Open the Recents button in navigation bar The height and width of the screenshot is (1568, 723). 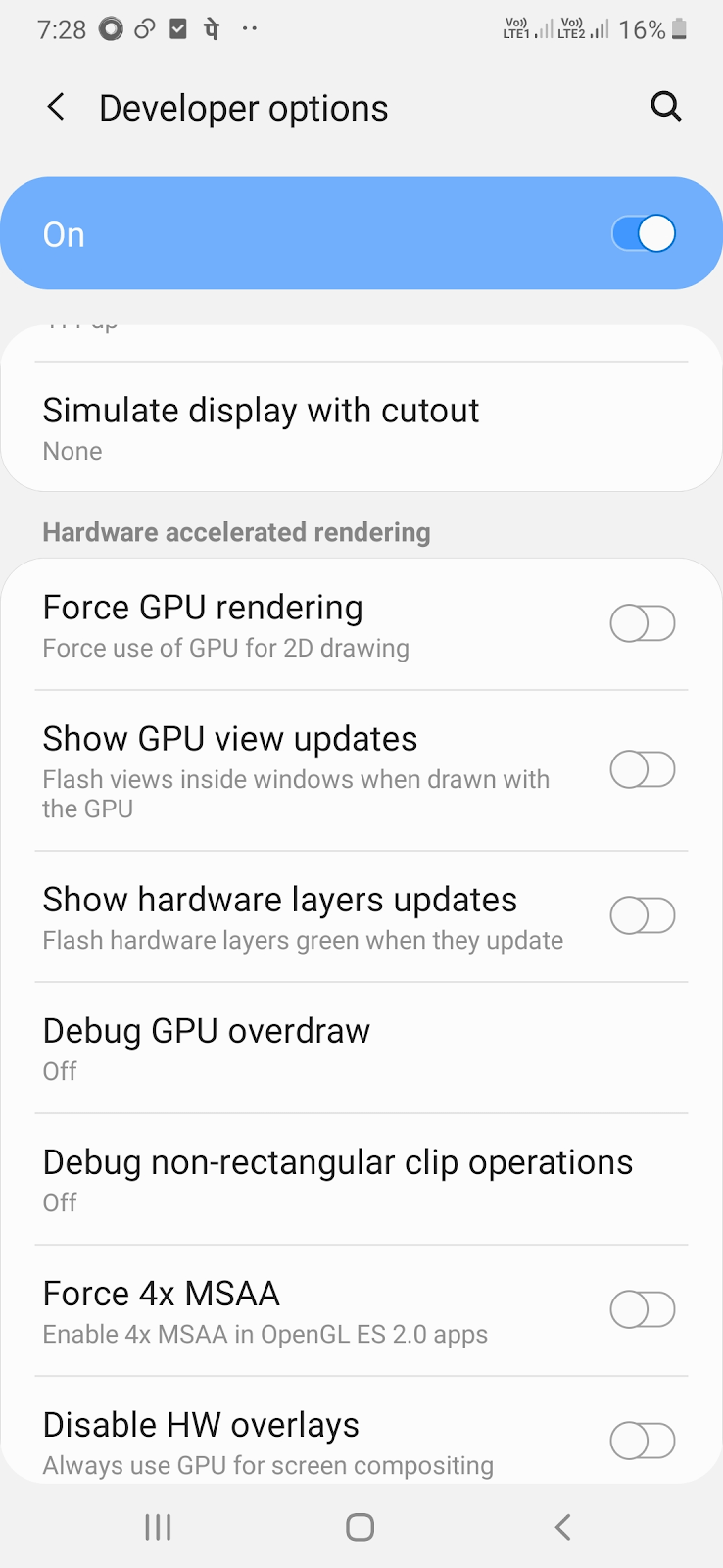[x=157, y=1526]
